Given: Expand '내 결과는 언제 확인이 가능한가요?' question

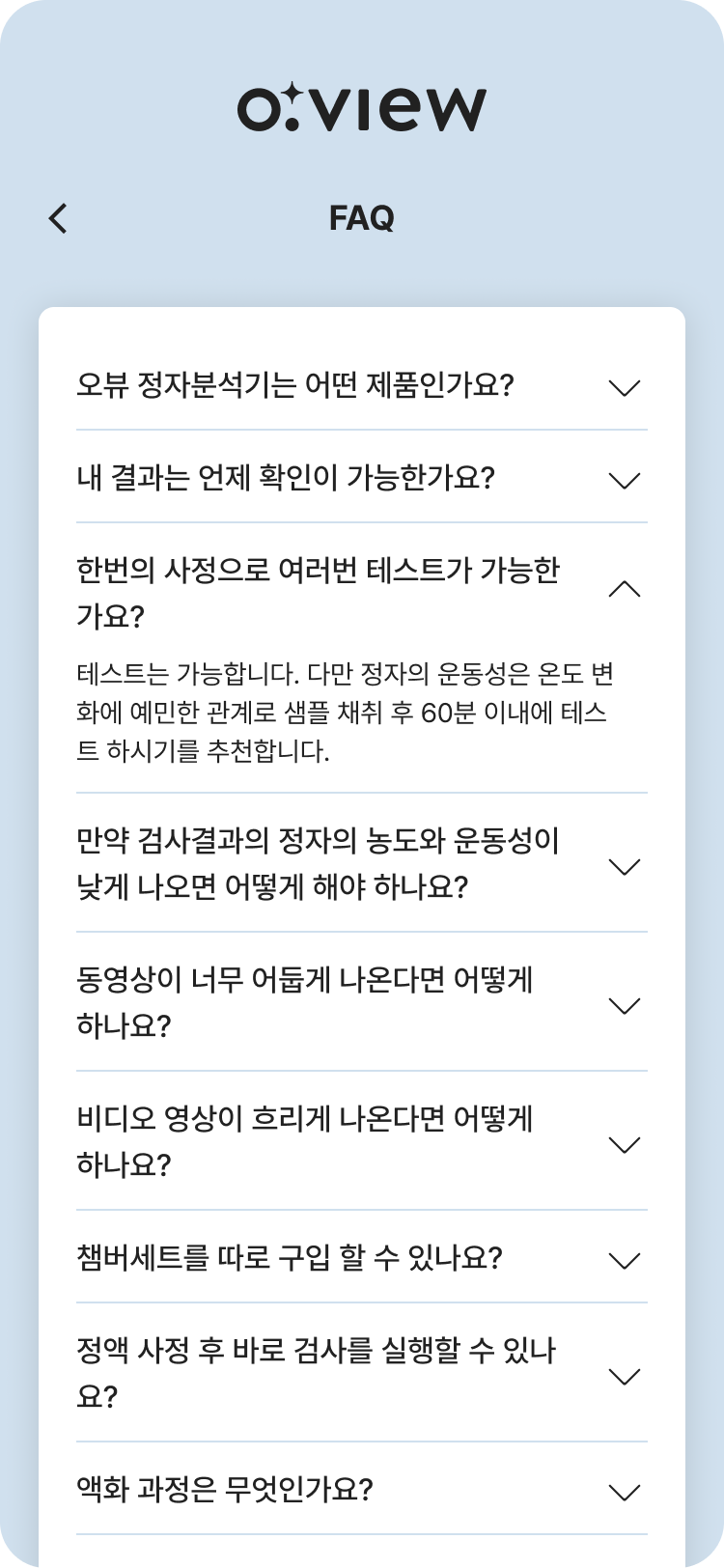Looking at the screenshot, I should pyautogui.click(x=625, y=480).
